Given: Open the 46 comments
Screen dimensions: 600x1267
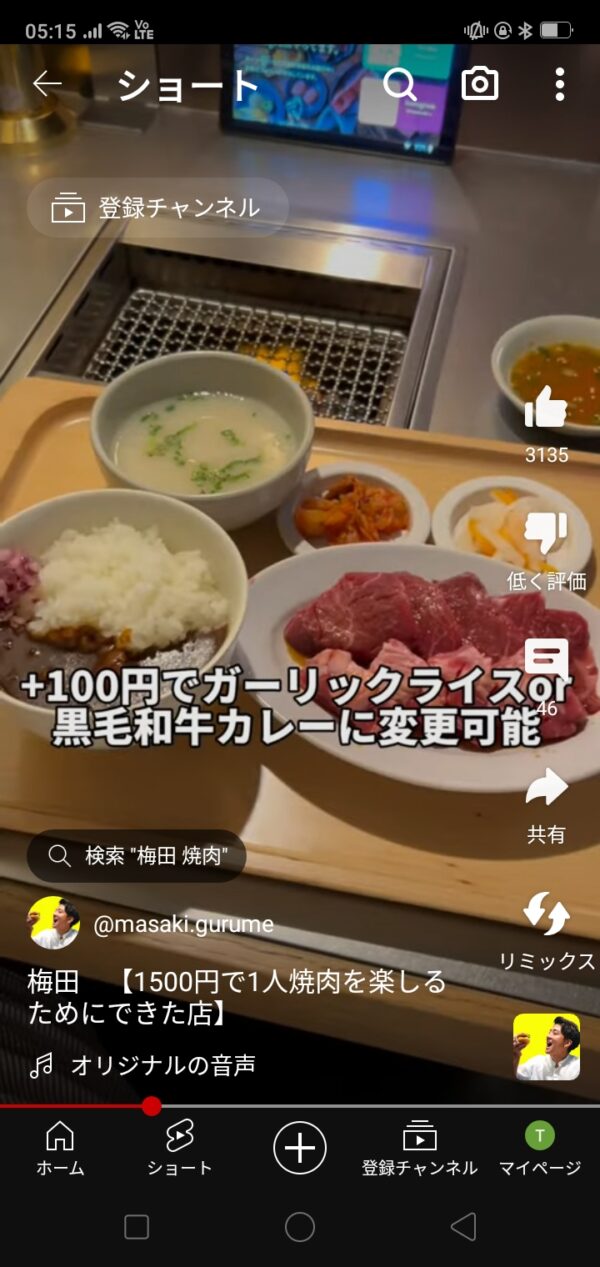Looking at the screenshot, I should tap(546, 662).
